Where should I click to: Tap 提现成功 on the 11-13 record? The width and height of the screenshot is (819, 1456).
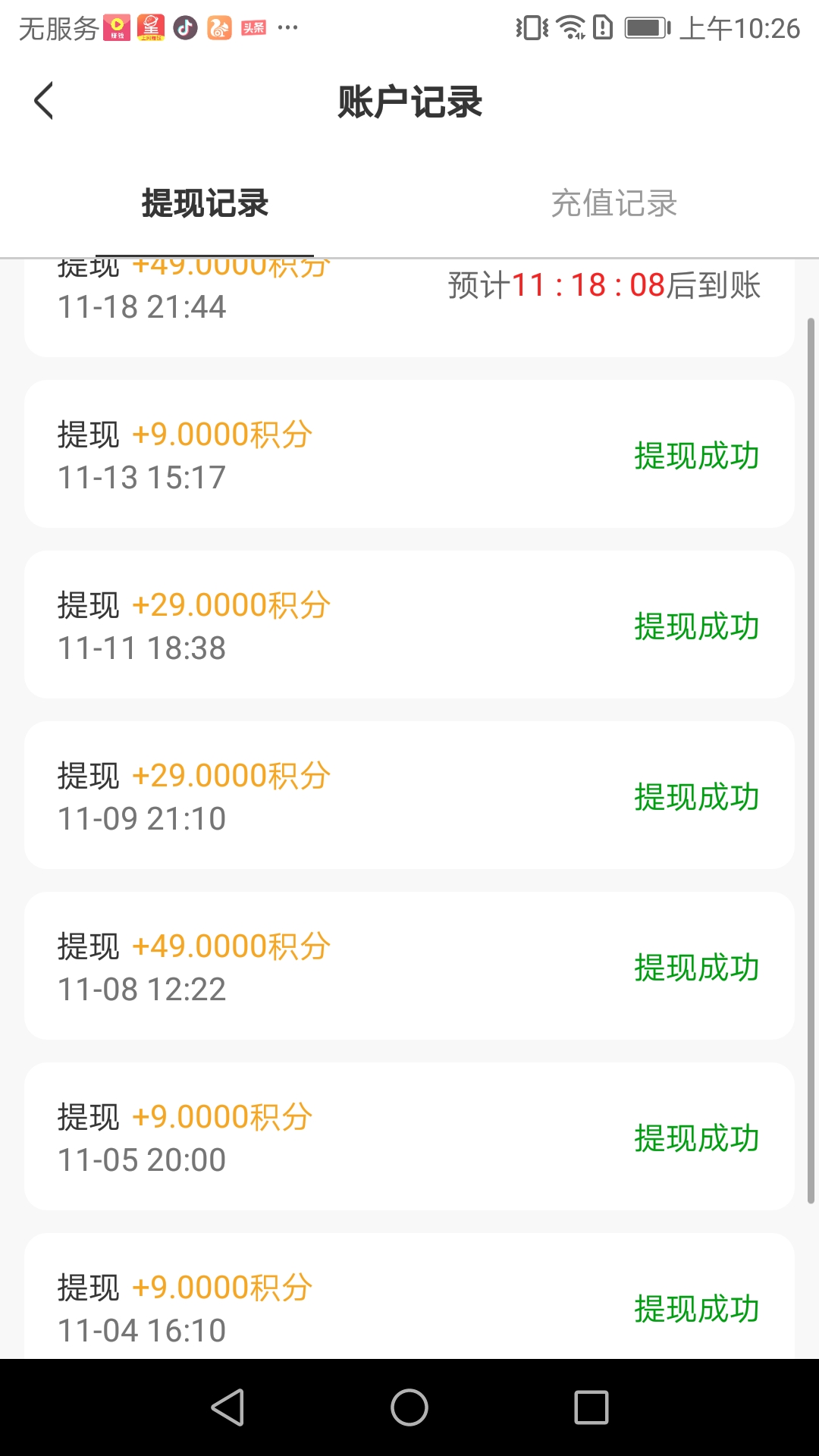pos(696,457)
